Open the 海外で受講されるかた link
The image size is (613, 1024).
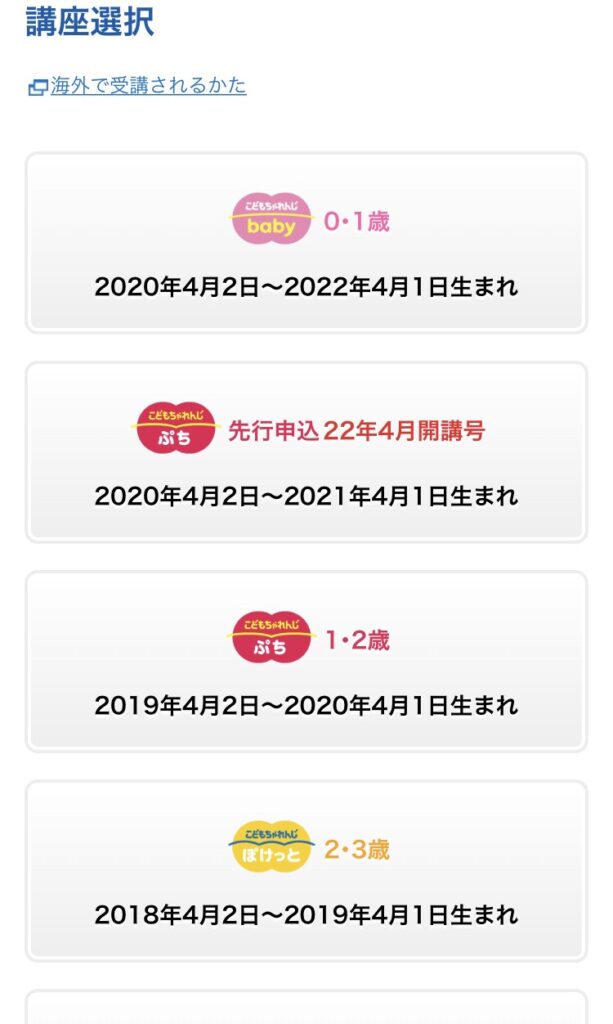(148, 86)
